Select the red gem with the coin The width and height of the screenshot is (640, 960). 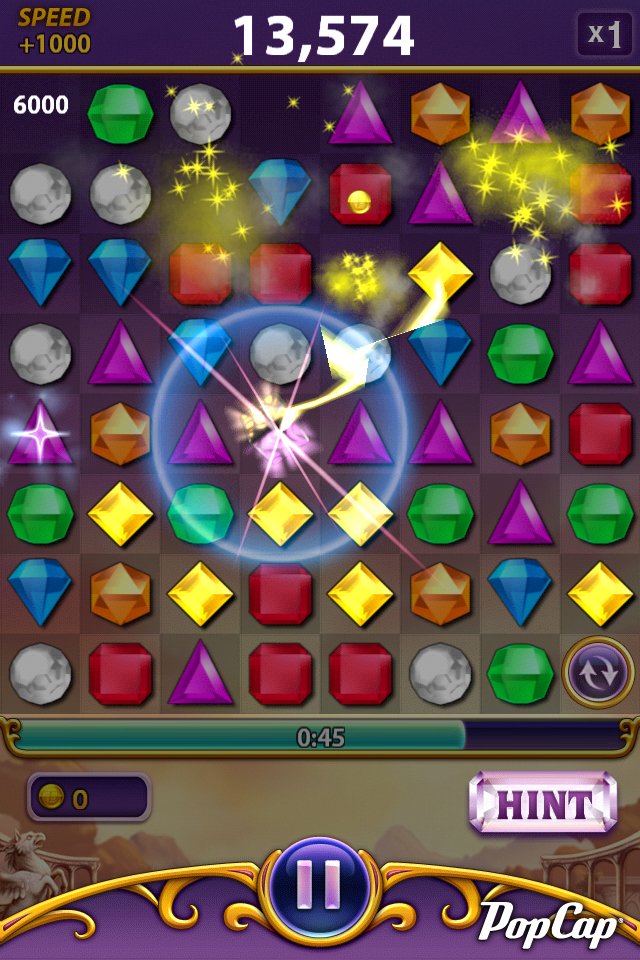tap(360, 193)
